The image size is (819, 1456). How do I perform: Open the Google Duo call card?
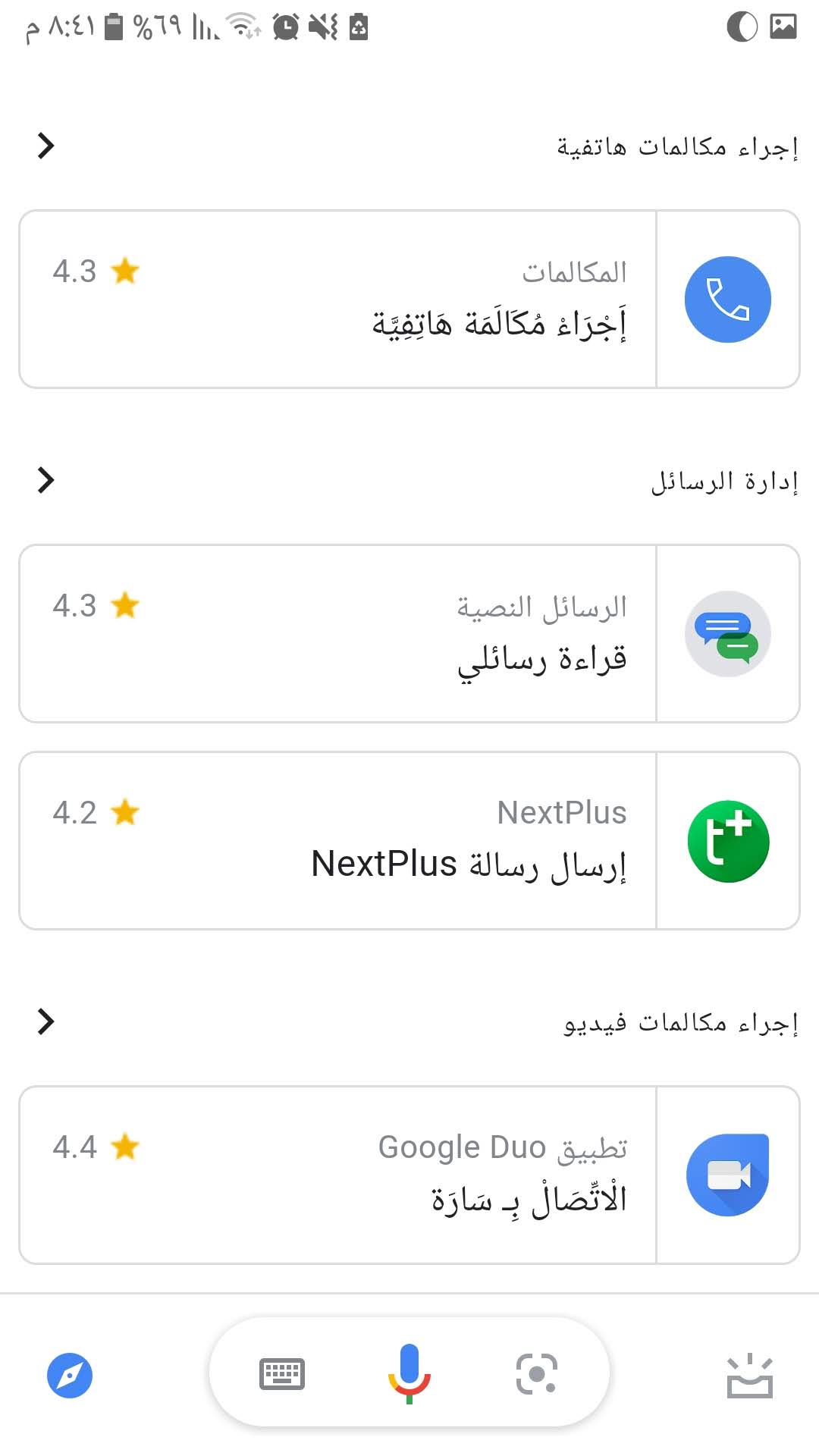(x=409, y=1175)
